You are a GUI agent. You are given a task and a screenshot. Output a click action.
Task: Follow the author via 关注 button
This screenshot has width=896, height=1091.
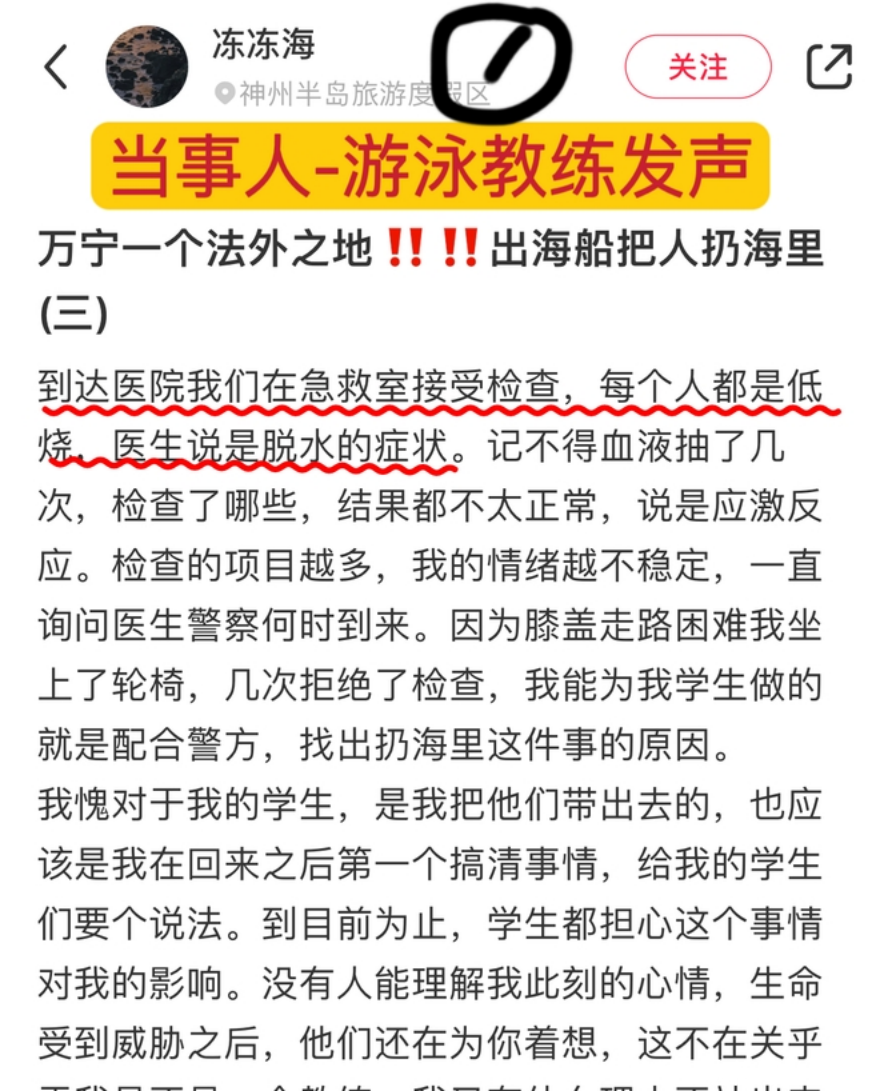click(x=697, y=67)
